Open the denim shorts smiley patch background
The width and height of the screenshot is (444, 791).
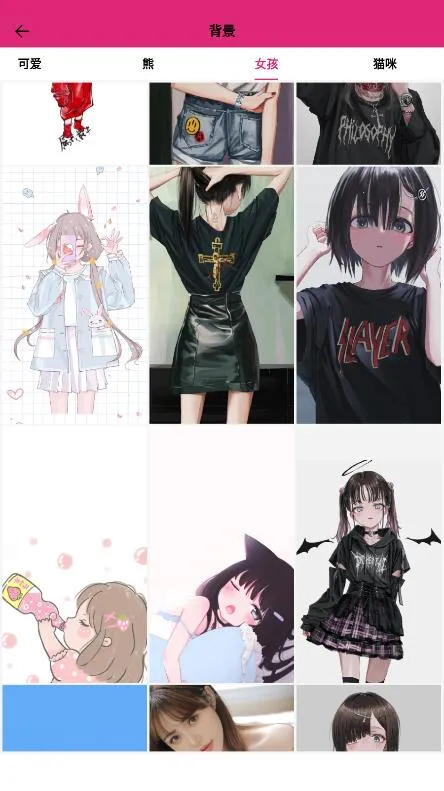221,124
